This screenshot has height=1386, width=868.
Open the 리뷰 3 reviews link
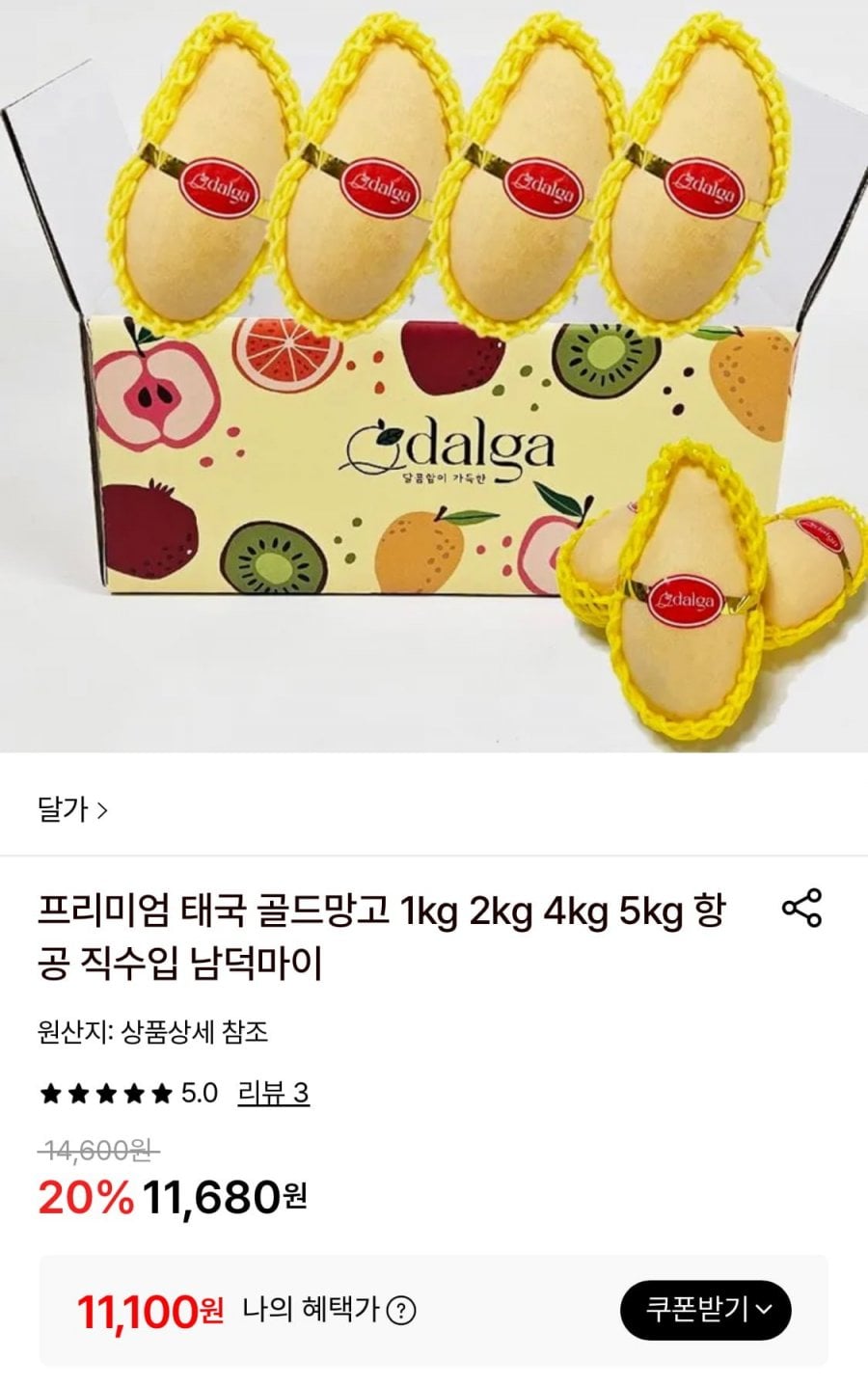click(273, 1093)
